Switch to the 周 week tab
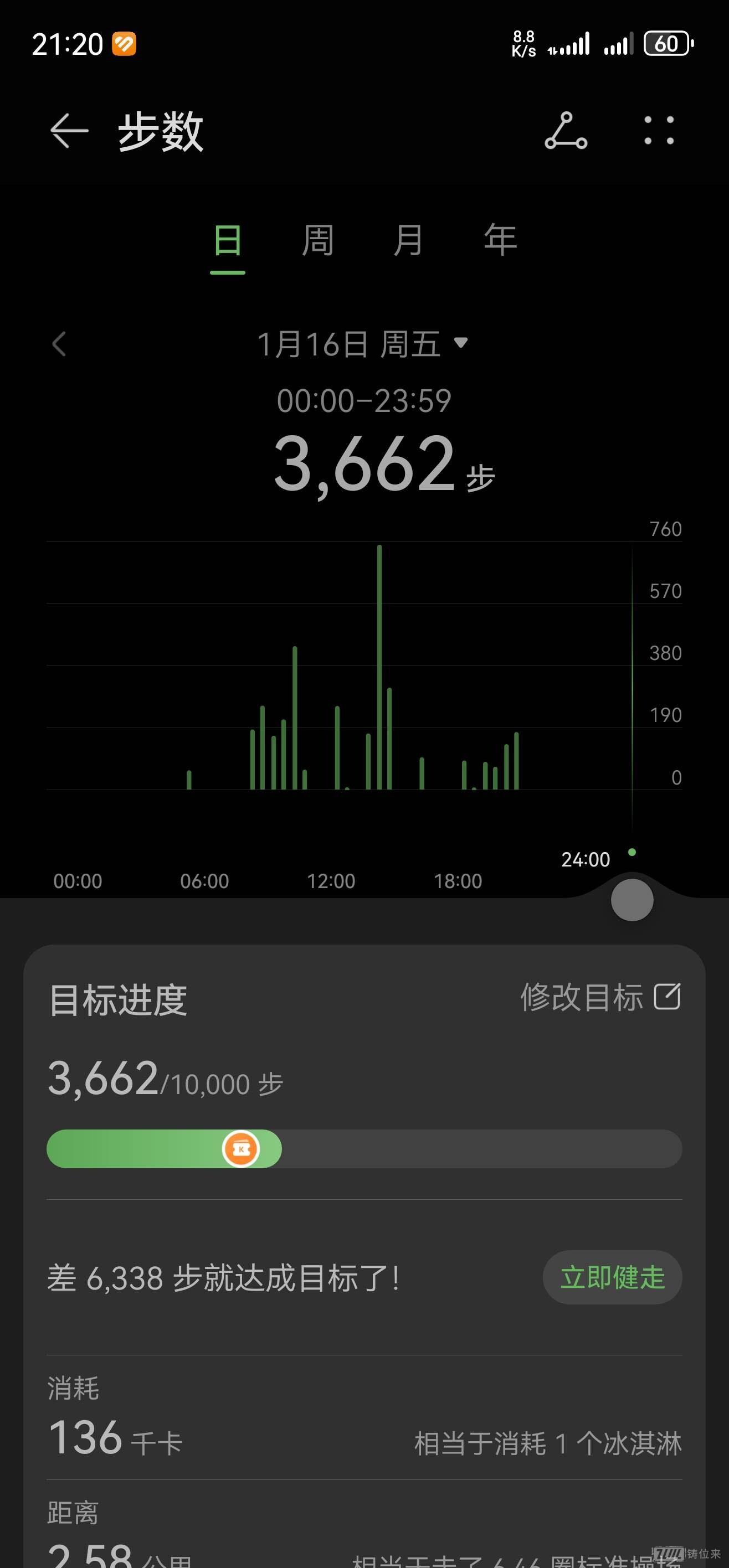The height and width of the screenshot is (1568, 729). (318, 240)
